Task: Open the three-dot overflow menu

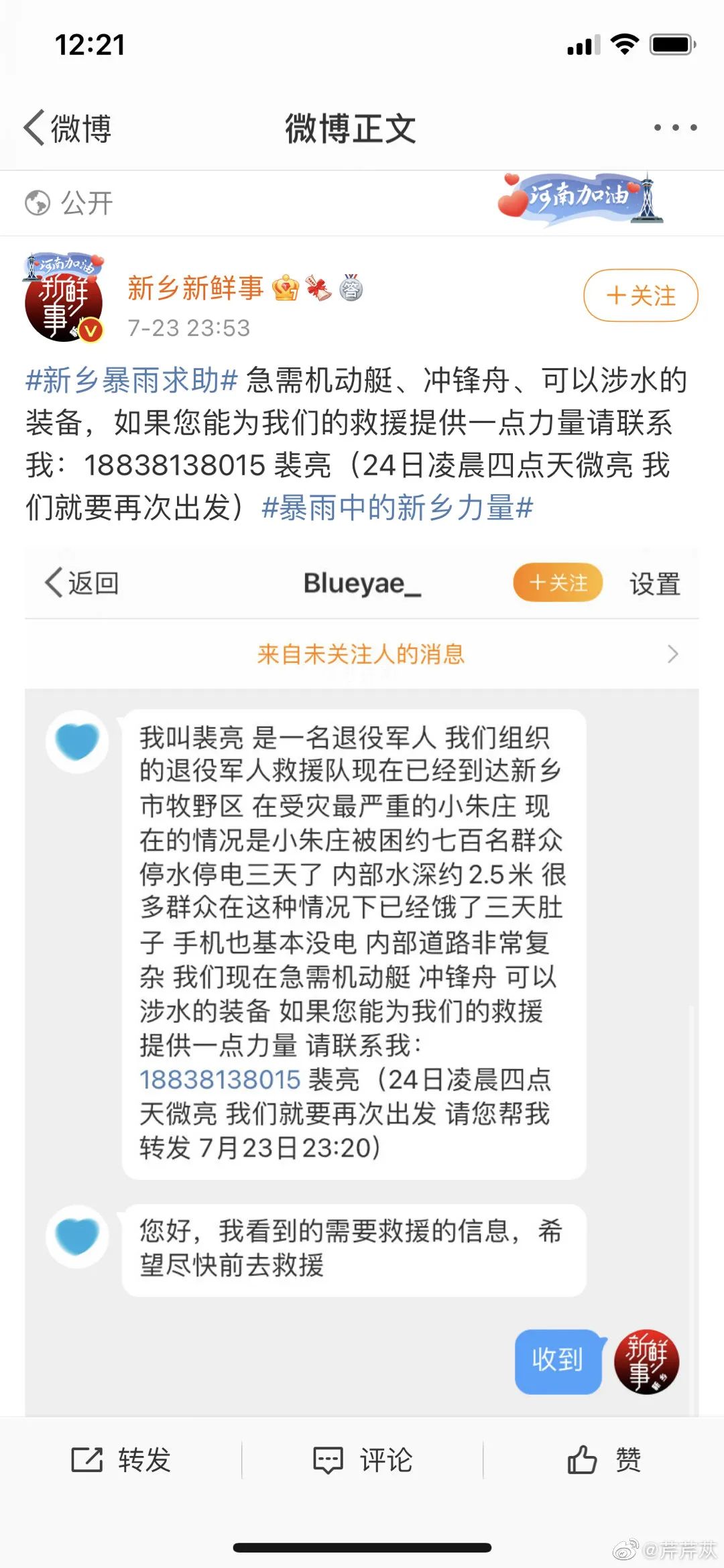Action: coord(675,127)
